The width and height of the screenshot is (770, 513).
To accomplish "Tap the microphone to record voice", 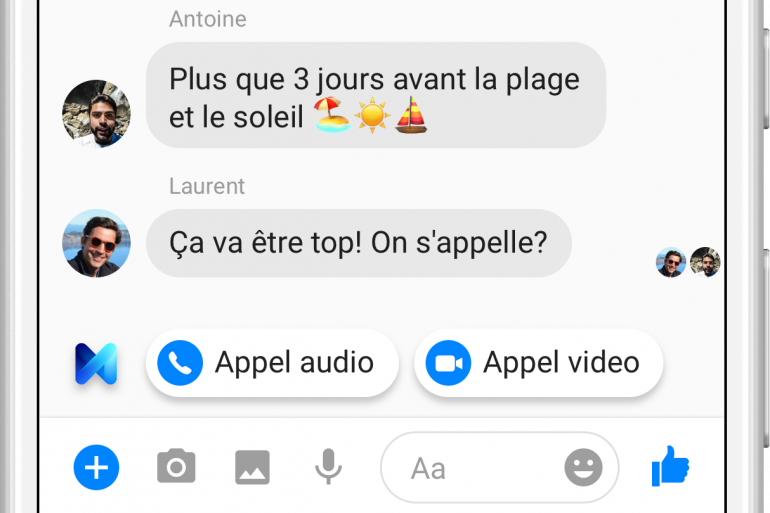I will (x=328, y=467).
